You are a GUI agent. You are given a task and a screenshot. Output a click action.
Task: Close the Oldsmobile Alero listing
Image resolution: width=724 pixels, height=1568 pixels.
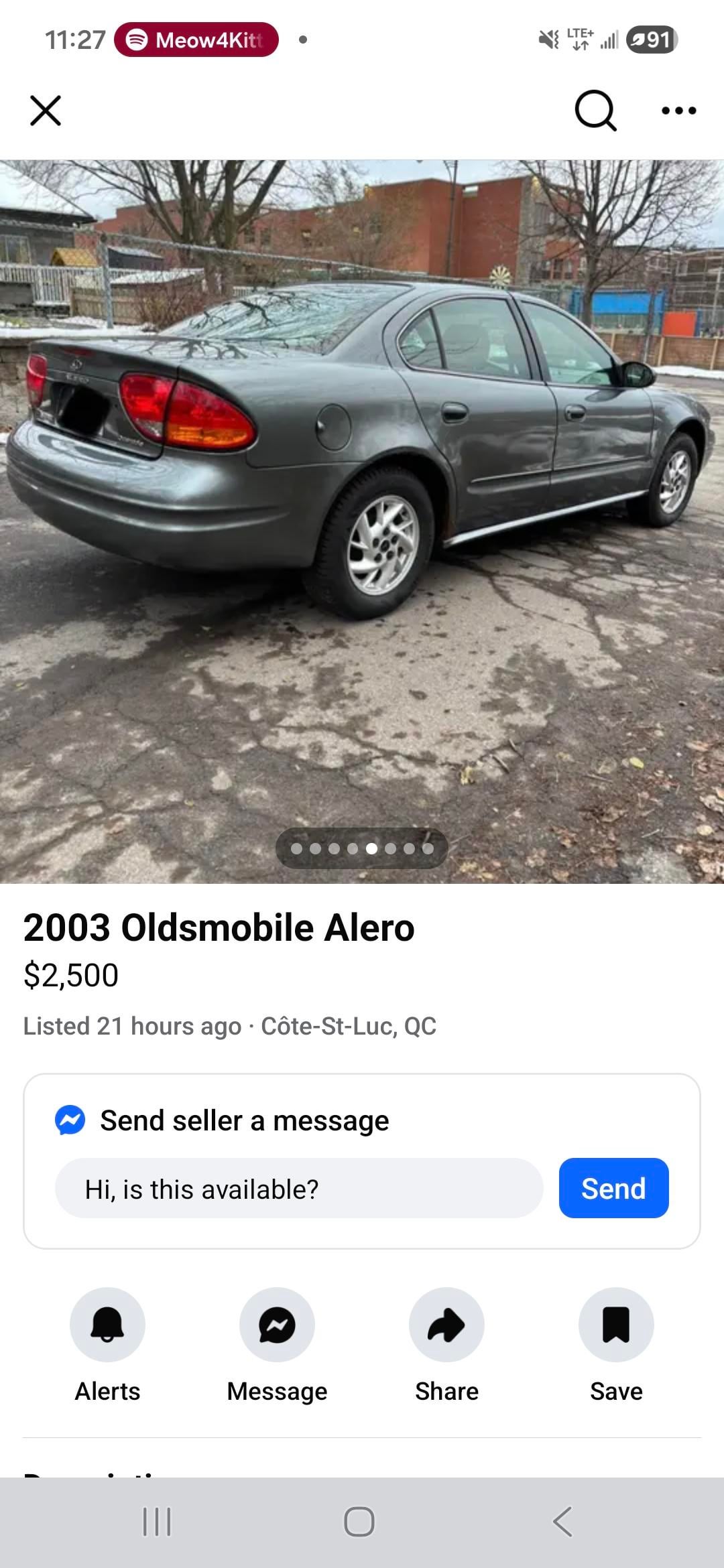tap(46, 111)
